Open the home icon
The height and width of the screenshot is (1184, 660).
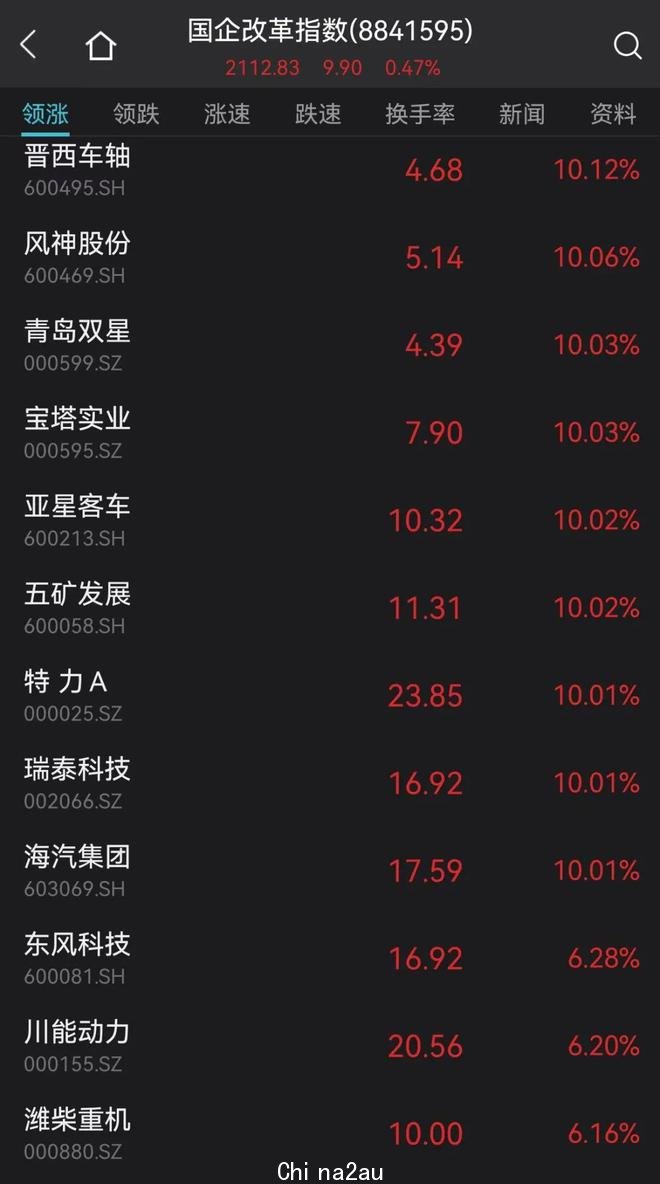(x=100, y=45)
